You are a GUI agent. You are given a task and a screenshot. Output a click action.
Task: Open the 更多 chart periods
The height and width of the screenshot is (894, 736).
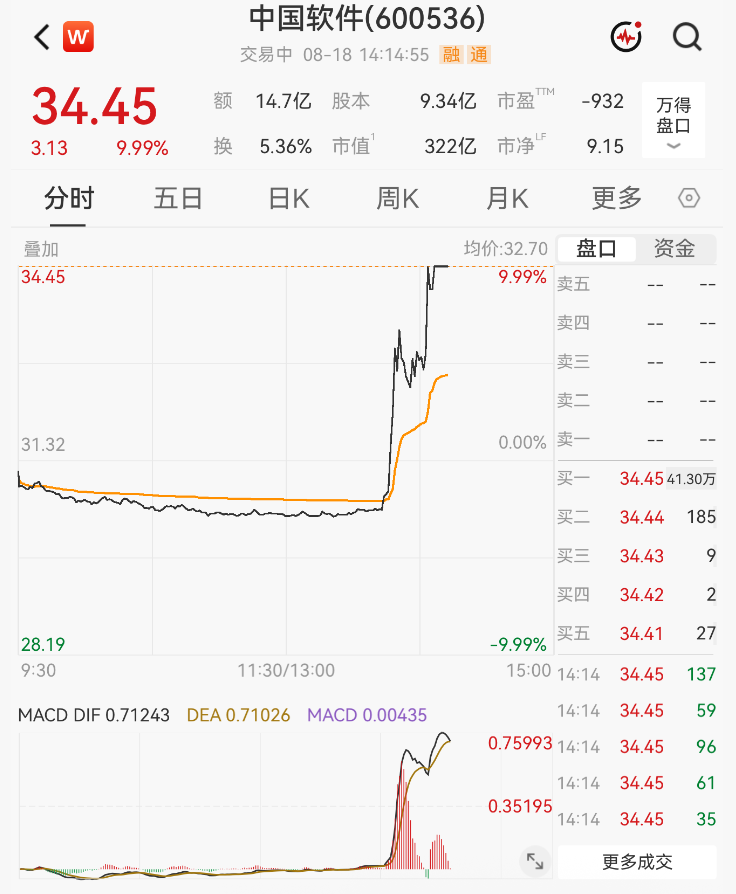[x=617, y=198]
